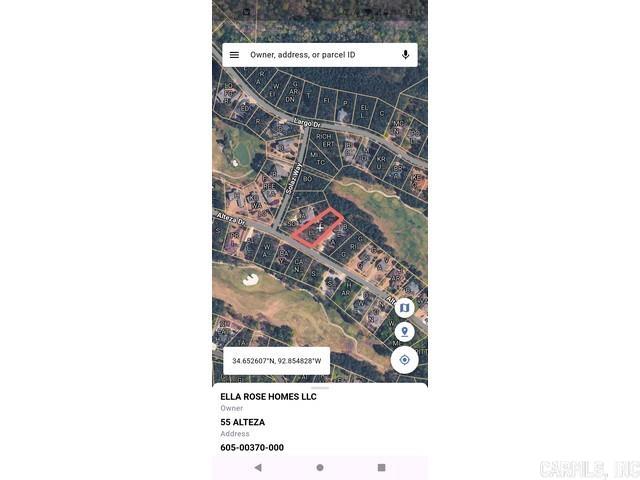Open the hamburger menu
Image resolution: width=640 pixels, height=480 pixels.
pyautogui.click(x=234, y=55)
